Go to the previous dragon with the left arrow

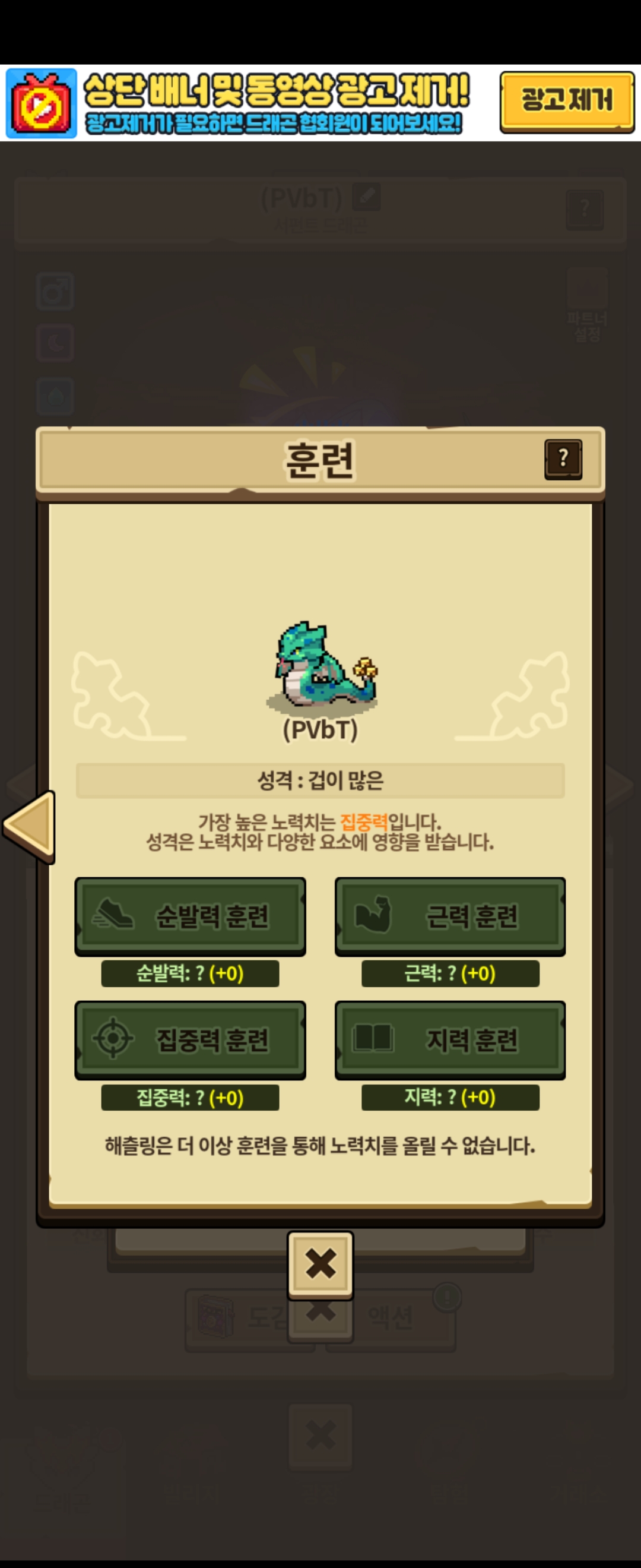pos(29,826)
